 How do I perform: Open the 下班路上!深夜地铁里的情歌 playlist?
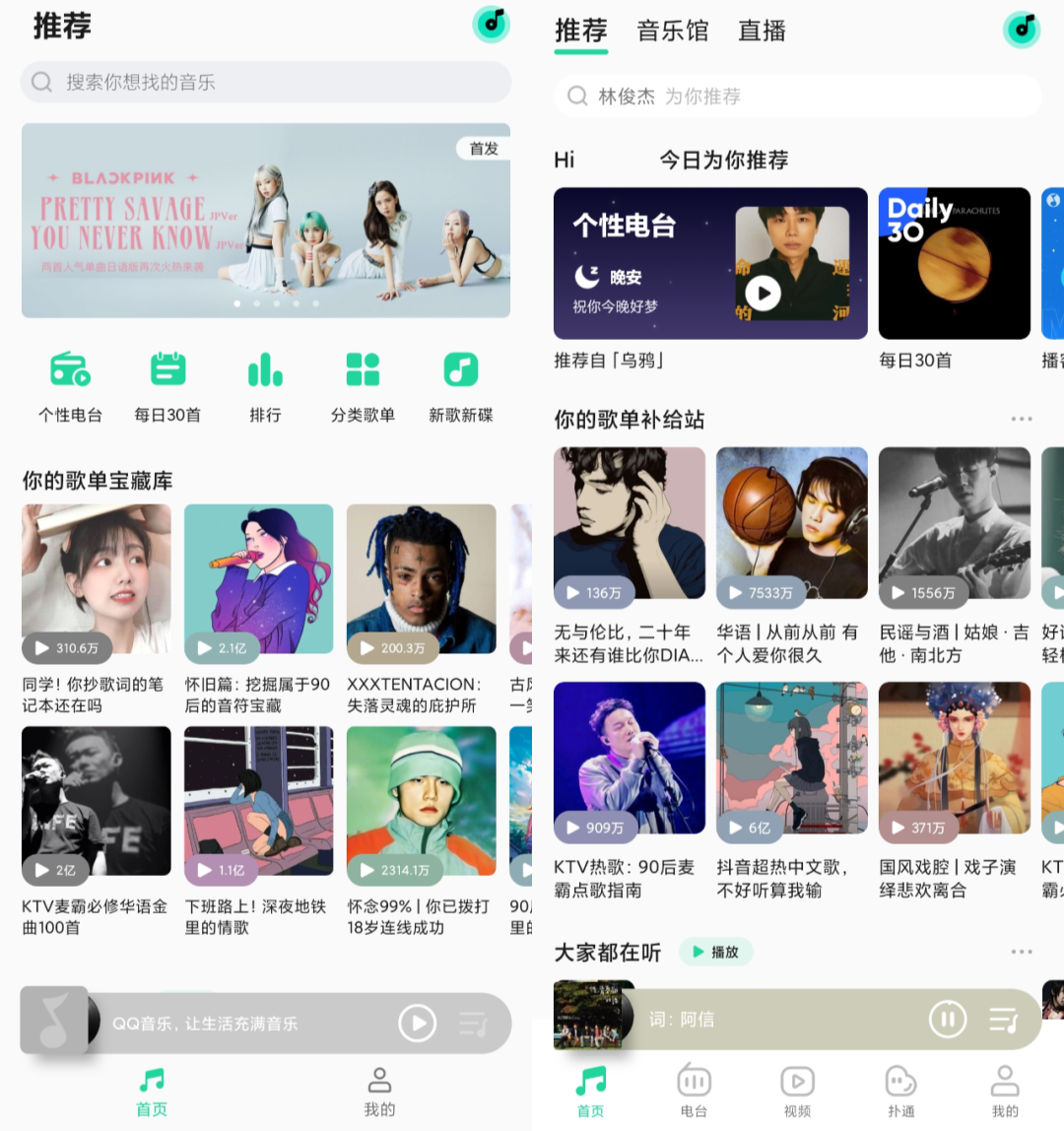click(258, 804)
